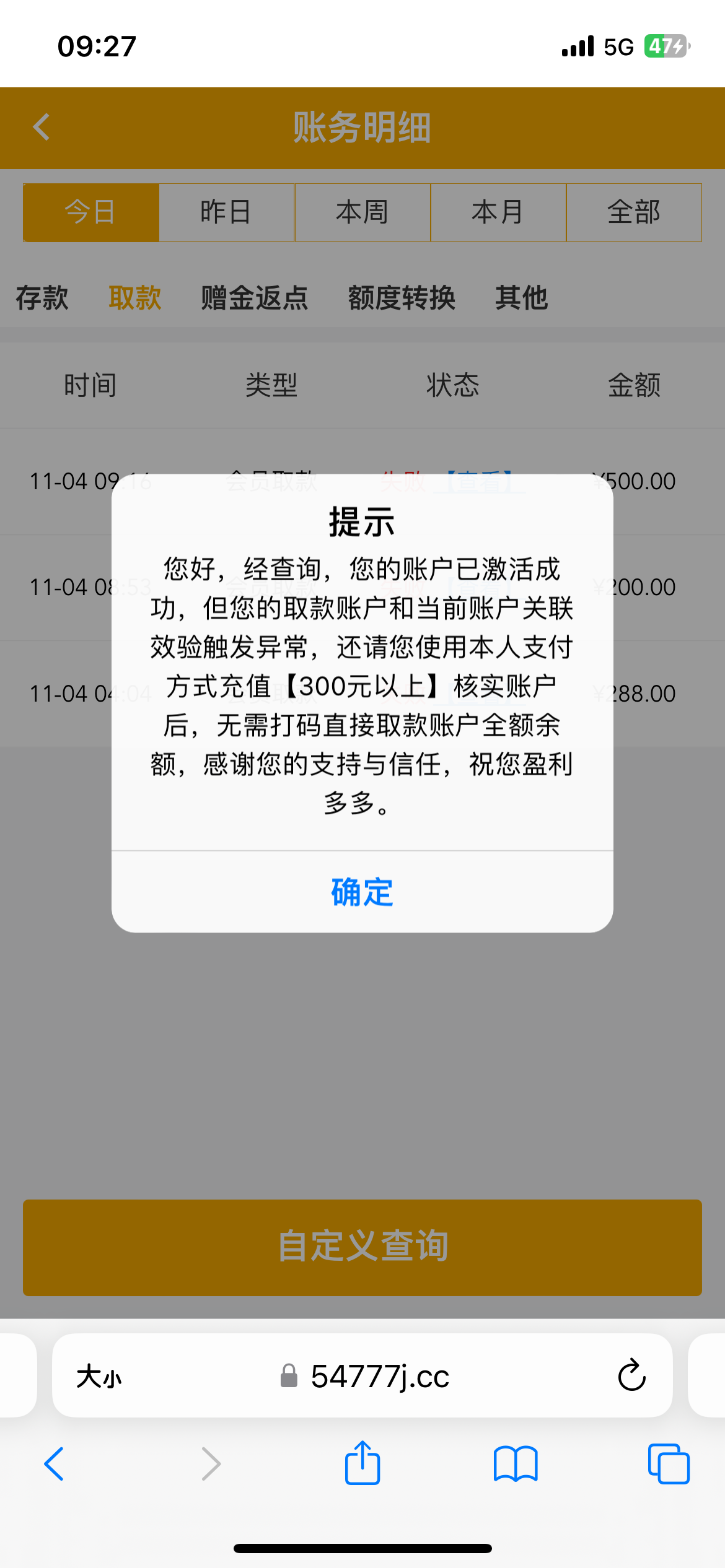Screen dimensions: 725x1568
Task: Open the Safari bookmarks icon
Action: click(516, 1463)
